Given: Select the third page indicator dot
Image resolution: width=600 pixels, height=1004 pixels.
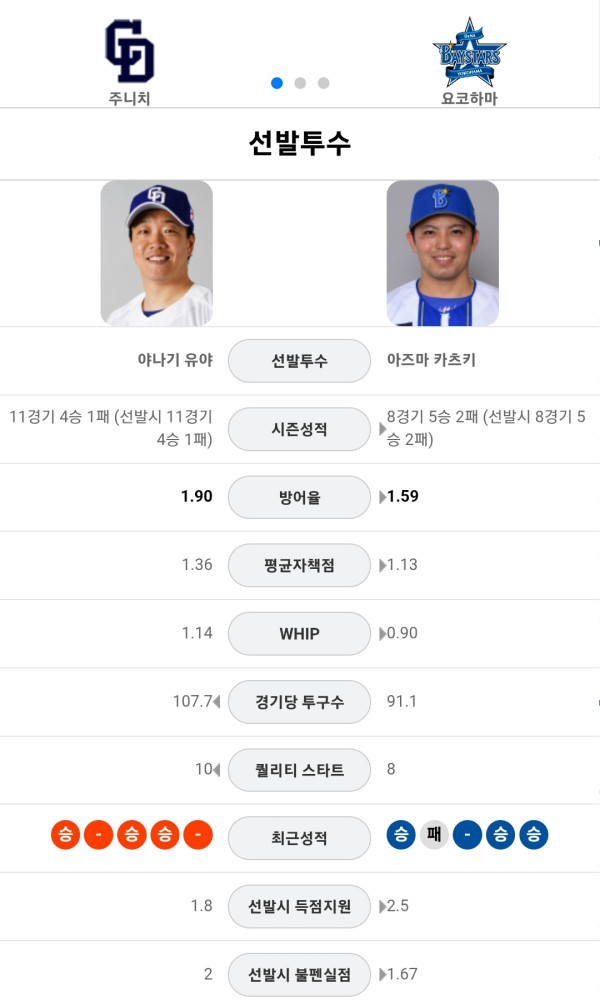Looking at the screenshot, I should (x=323, y=83).
